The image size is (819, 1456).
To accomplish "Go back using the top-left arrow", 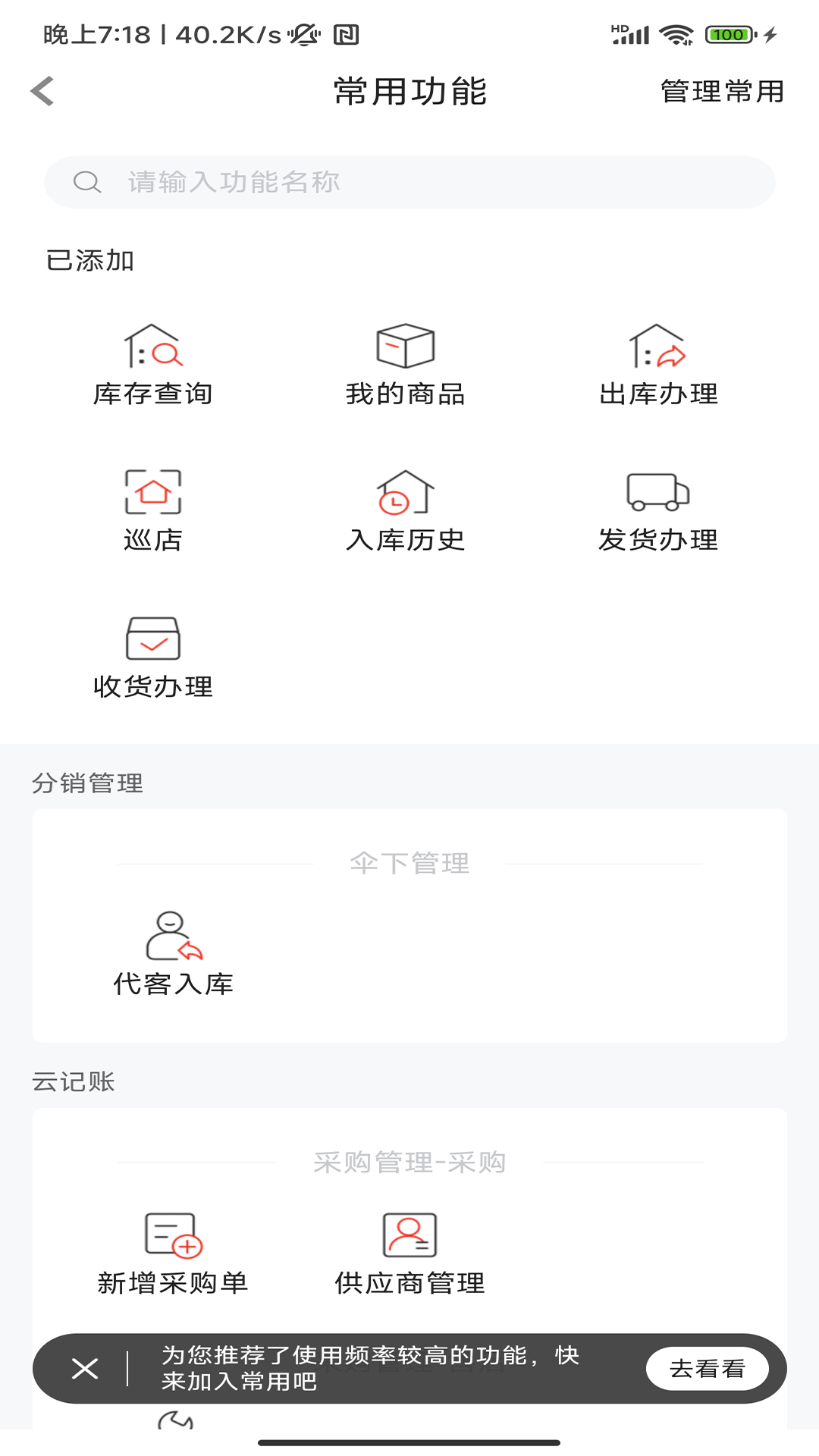I will [x=42, y=91].
